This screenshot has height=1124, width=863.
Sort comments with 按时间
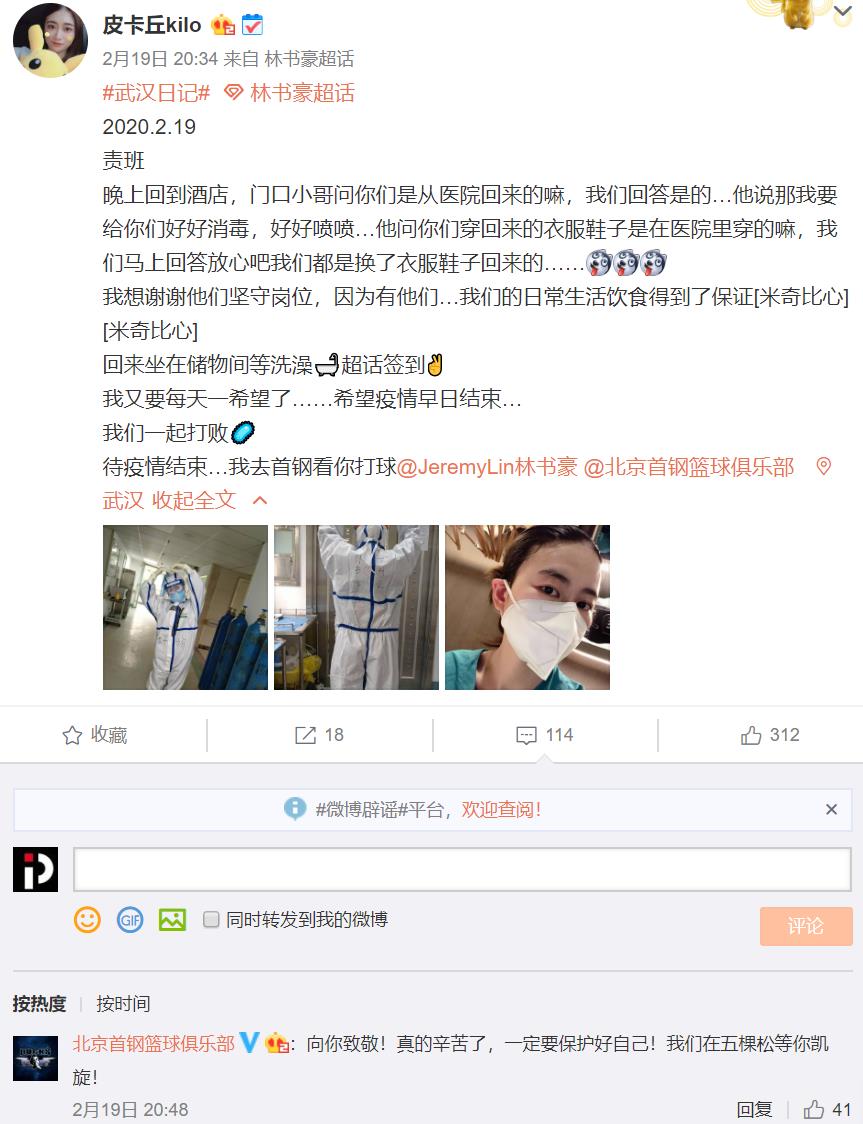click(123, 1003)
